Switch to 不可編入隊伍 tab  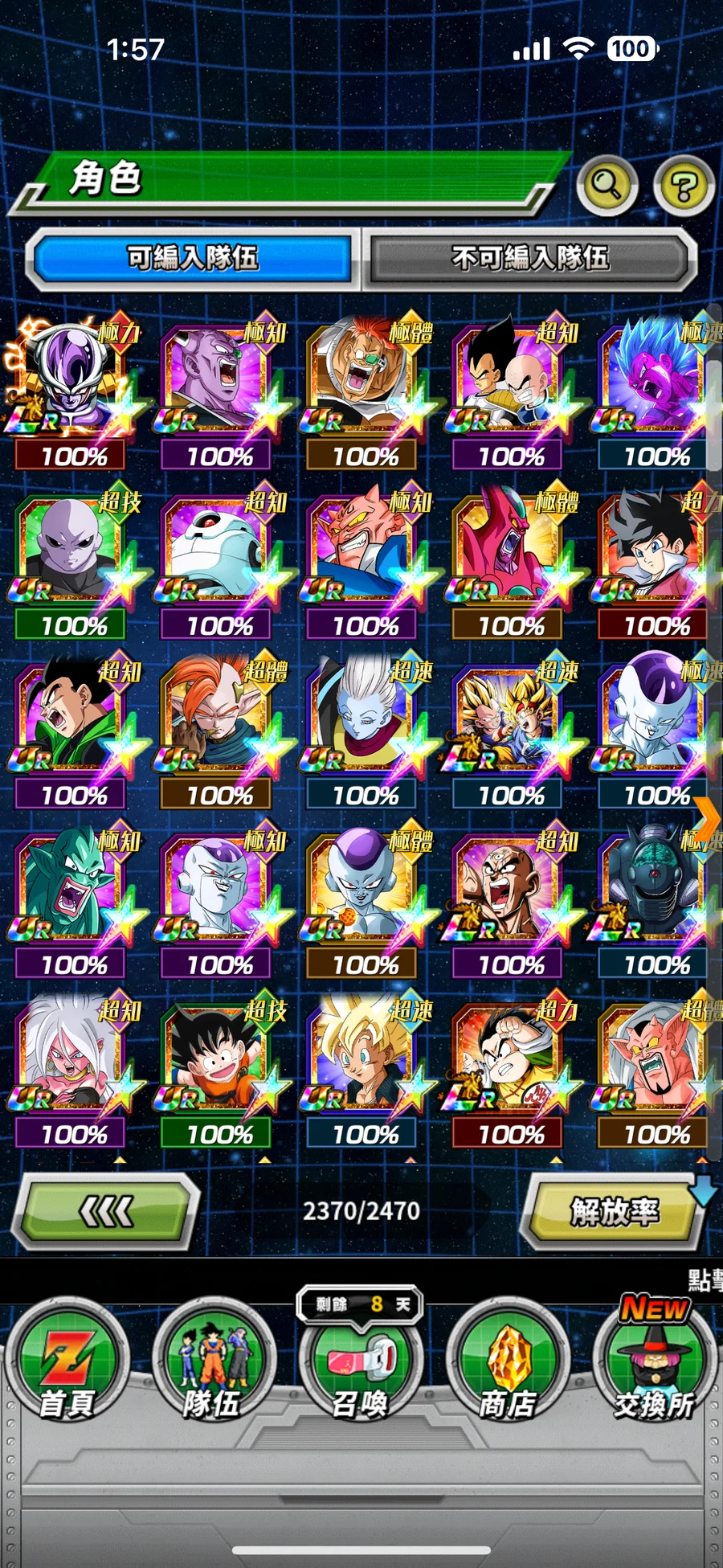(x=529, y=259)
